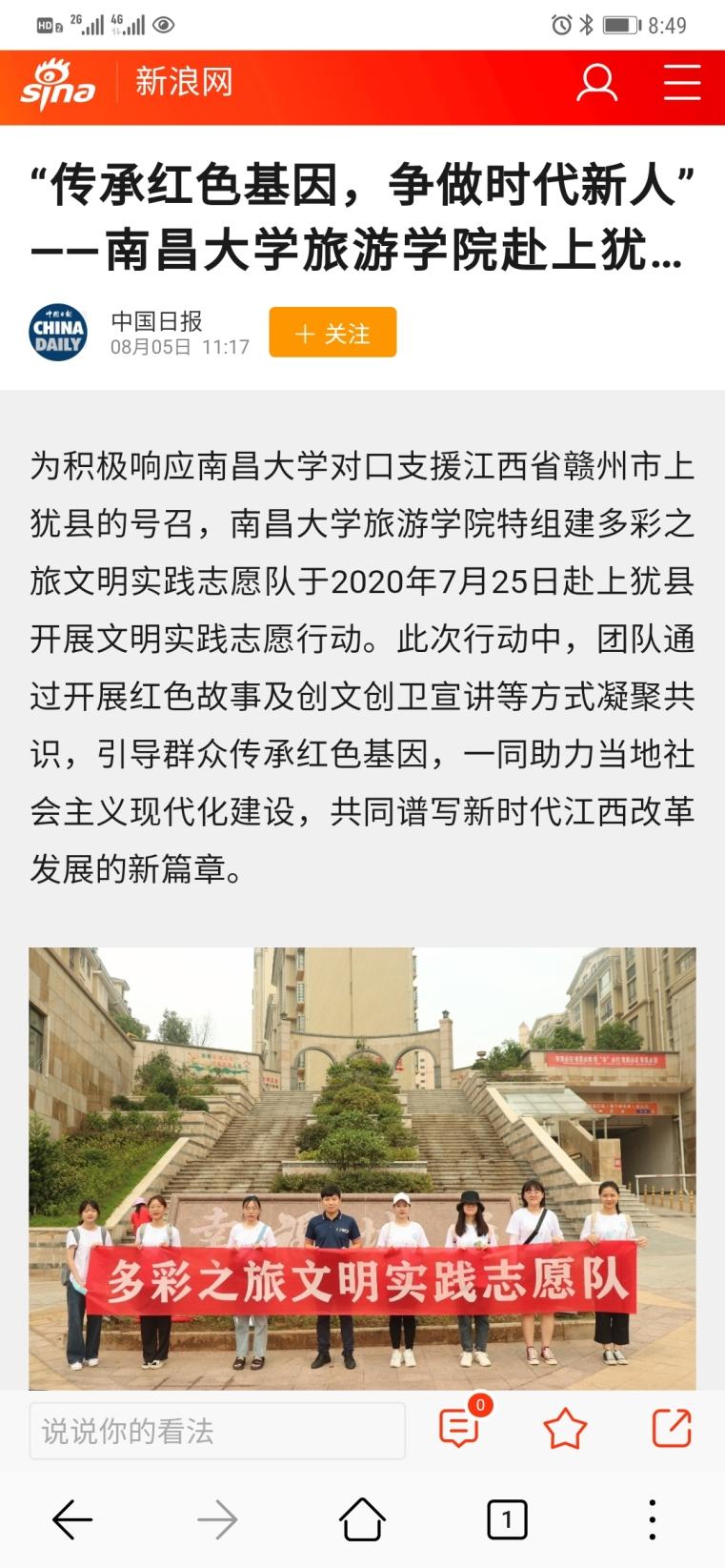Open the 中国日报 author avatar
This screenshot has height=1568, width=725.
click(58, 333)
